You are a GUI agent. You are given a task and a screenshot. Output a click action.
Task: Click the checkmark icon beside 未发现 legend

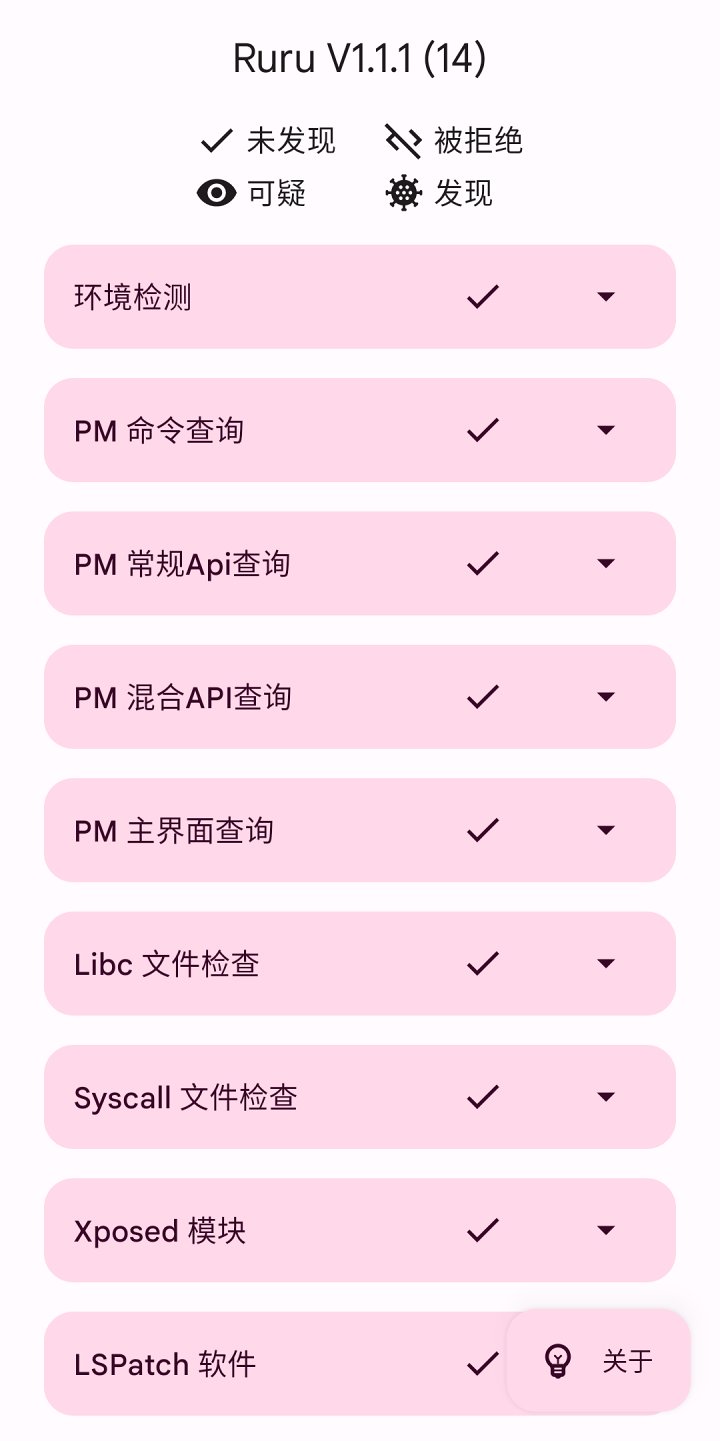215,141
